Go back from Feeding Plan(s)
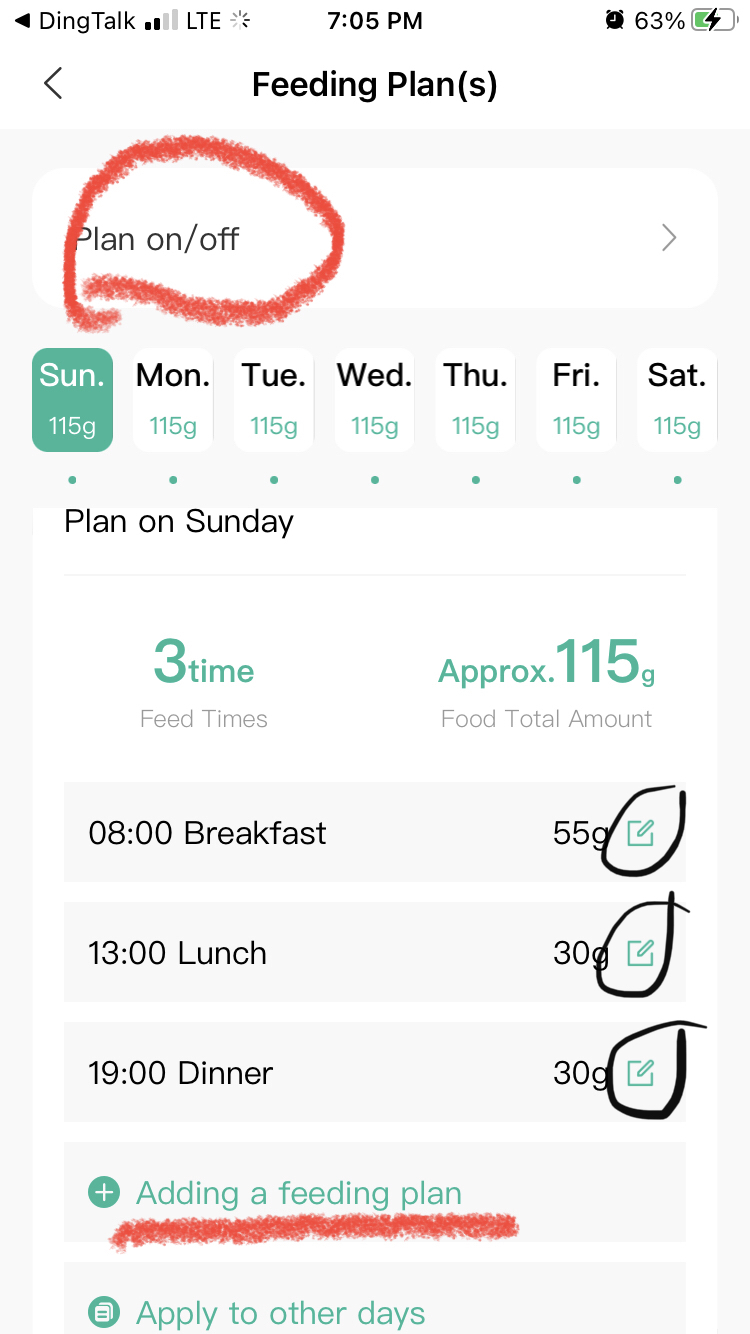This screenshot has width=750, height=1334. [54, 84]
